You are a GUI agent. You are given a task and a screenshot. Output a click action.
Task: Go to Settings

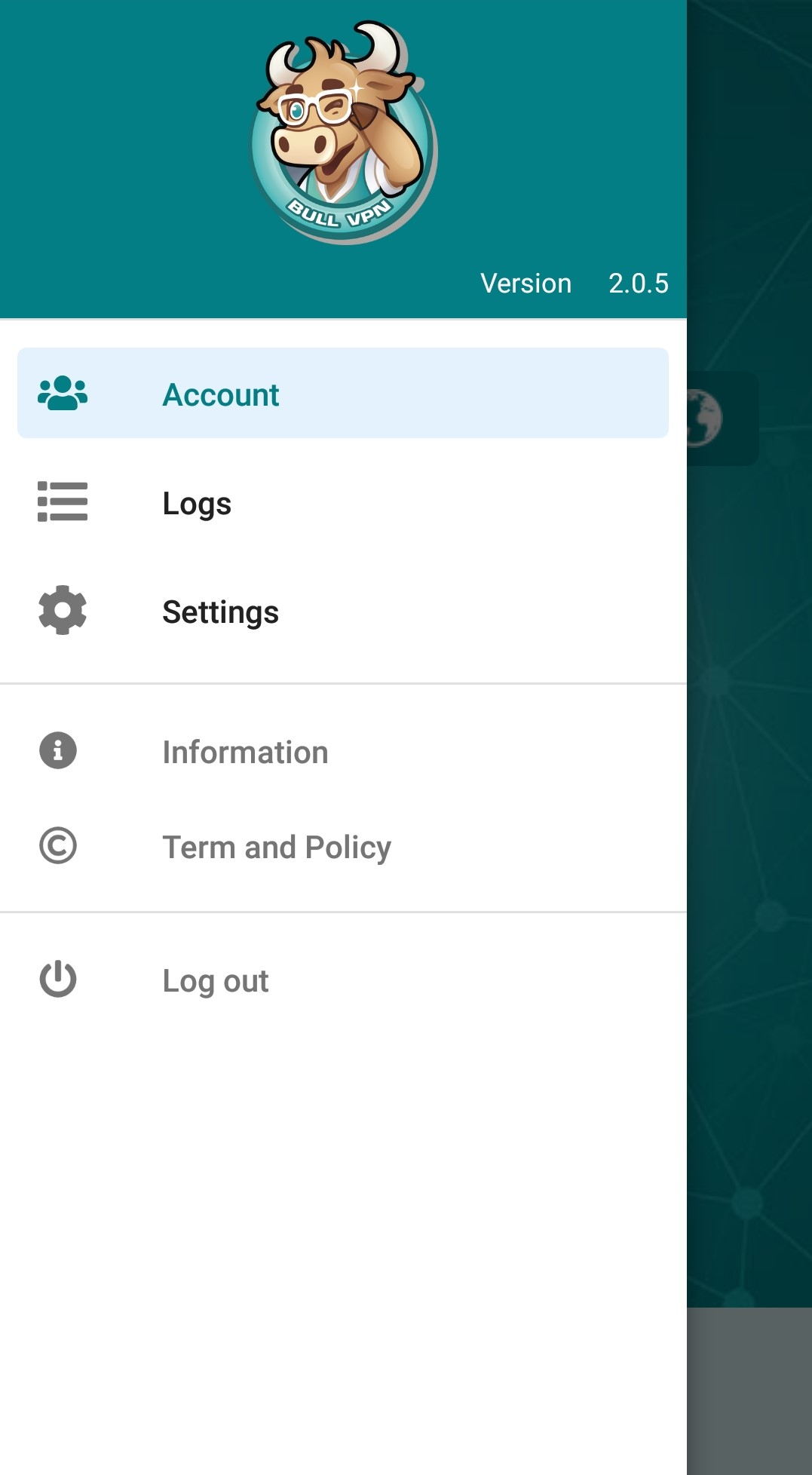pyautogui.click(x=343, y=611)
